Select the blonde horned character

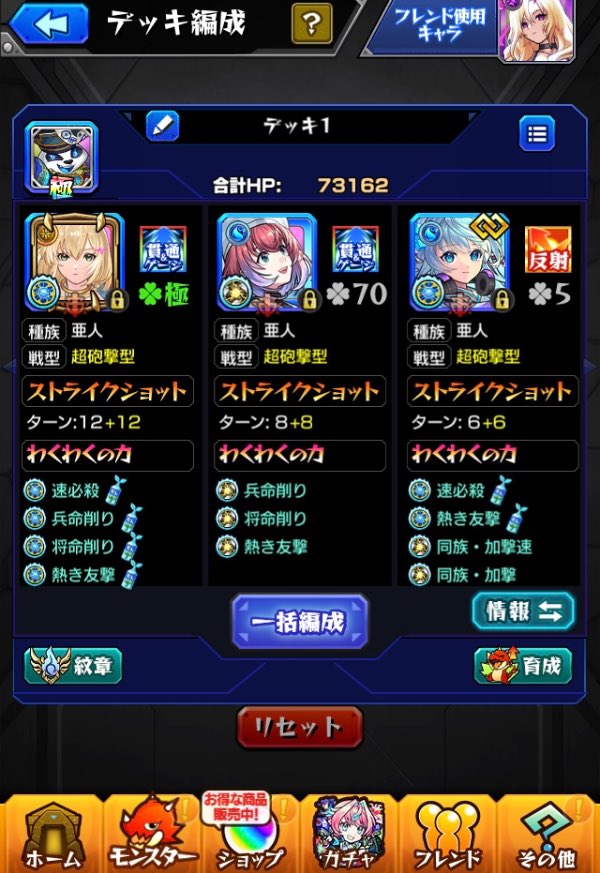pyautogui.click(x=74, y=262)
